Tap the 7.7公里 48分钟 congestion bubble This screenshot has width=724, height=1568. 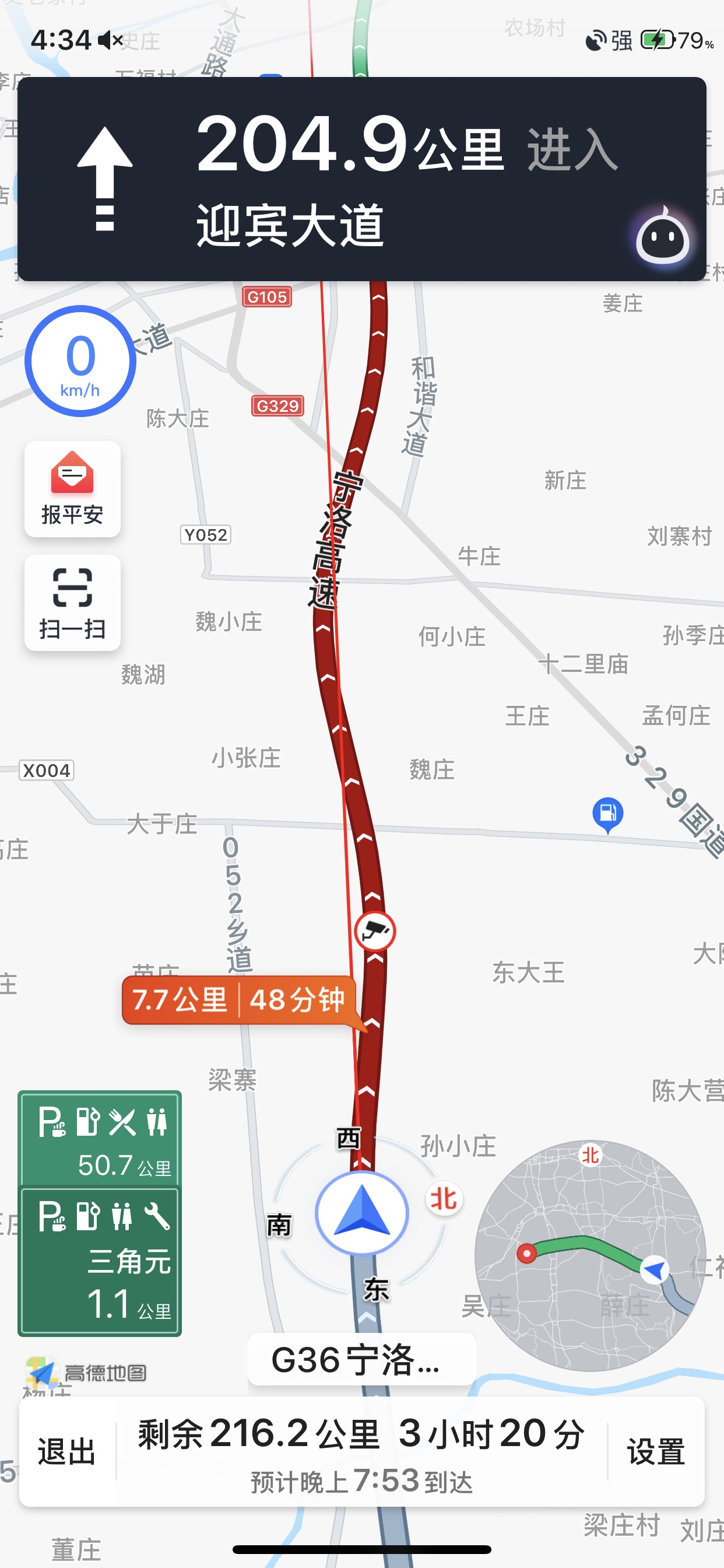238,1000
